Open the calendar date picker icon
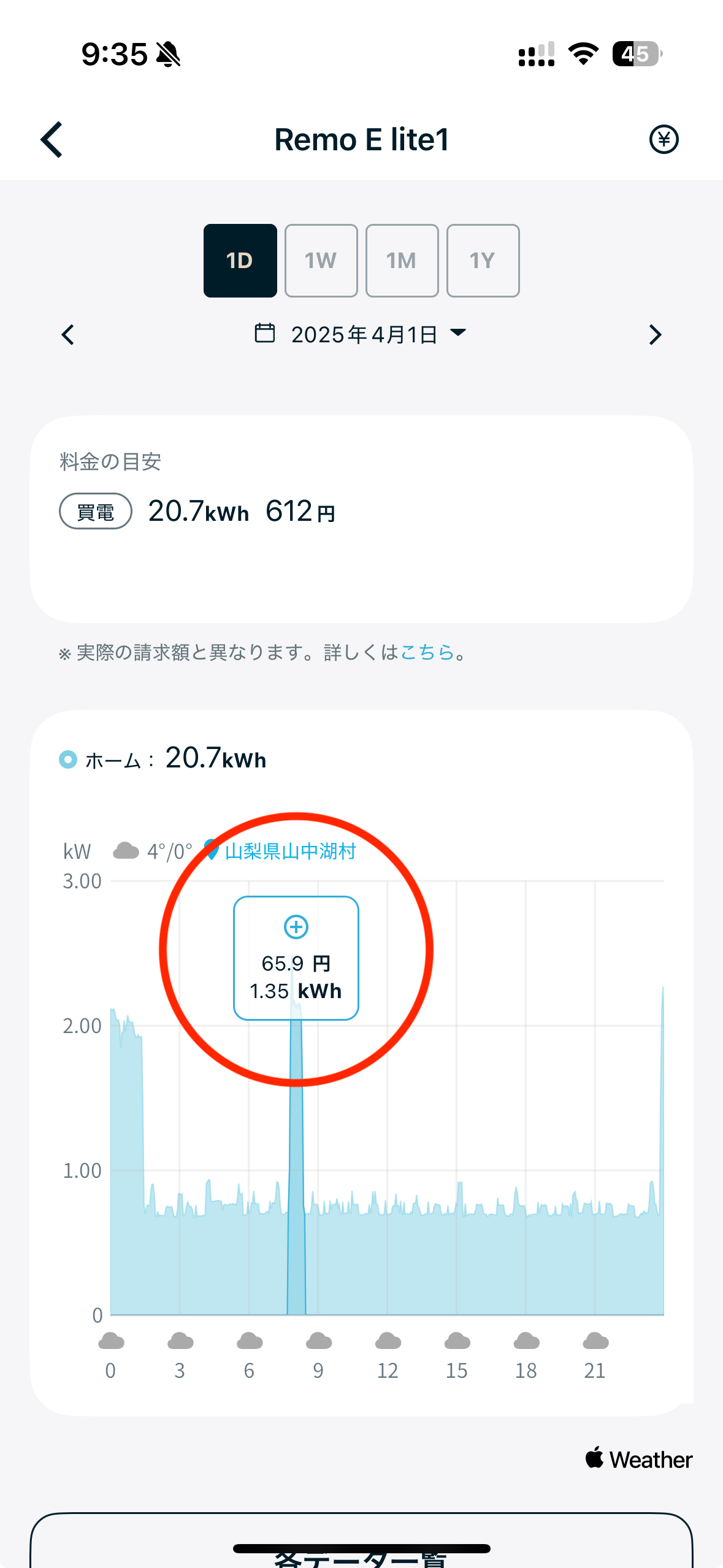The width and height of the screenshot is (723, 1568). tap(265, 334)
